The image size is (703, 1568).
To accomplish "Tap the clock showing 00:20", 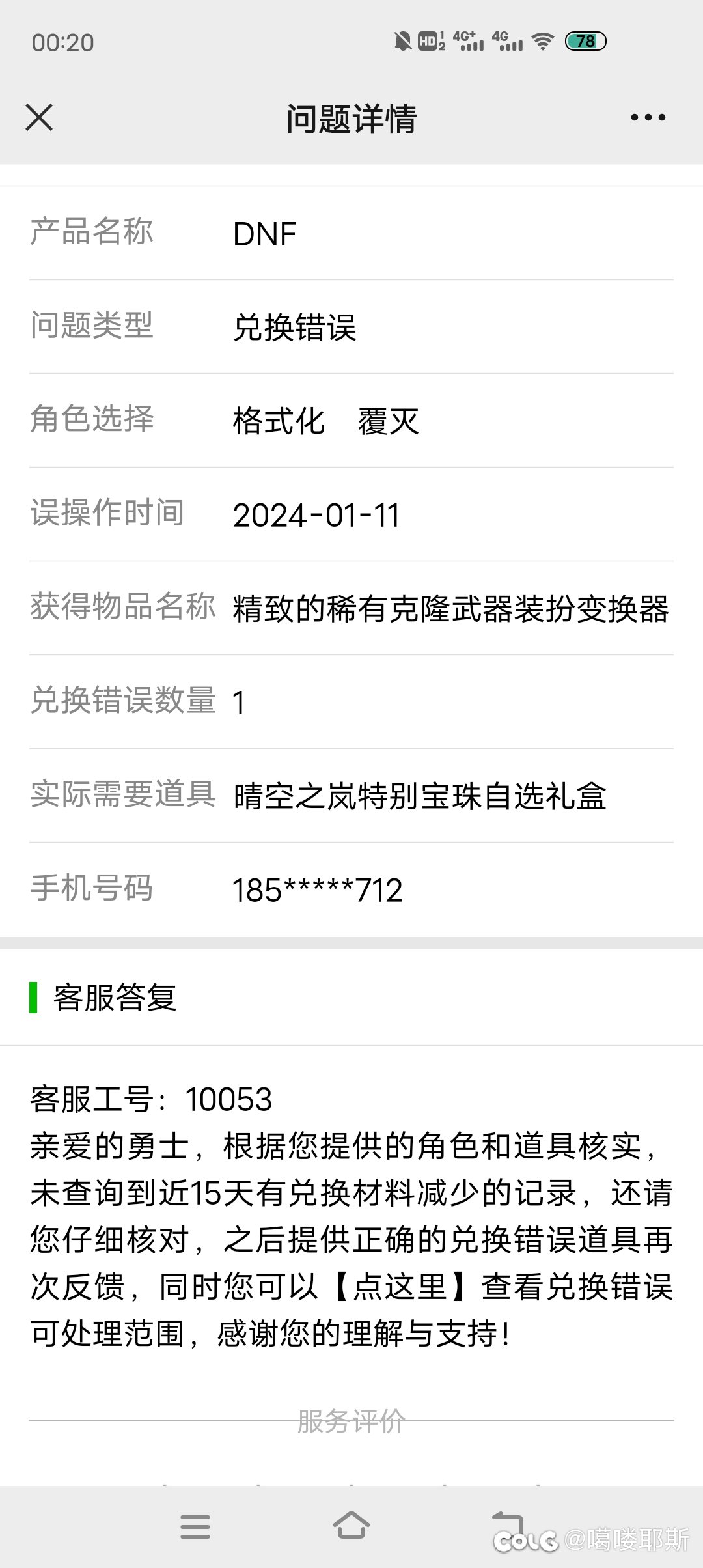I will [x=62, y=43].
